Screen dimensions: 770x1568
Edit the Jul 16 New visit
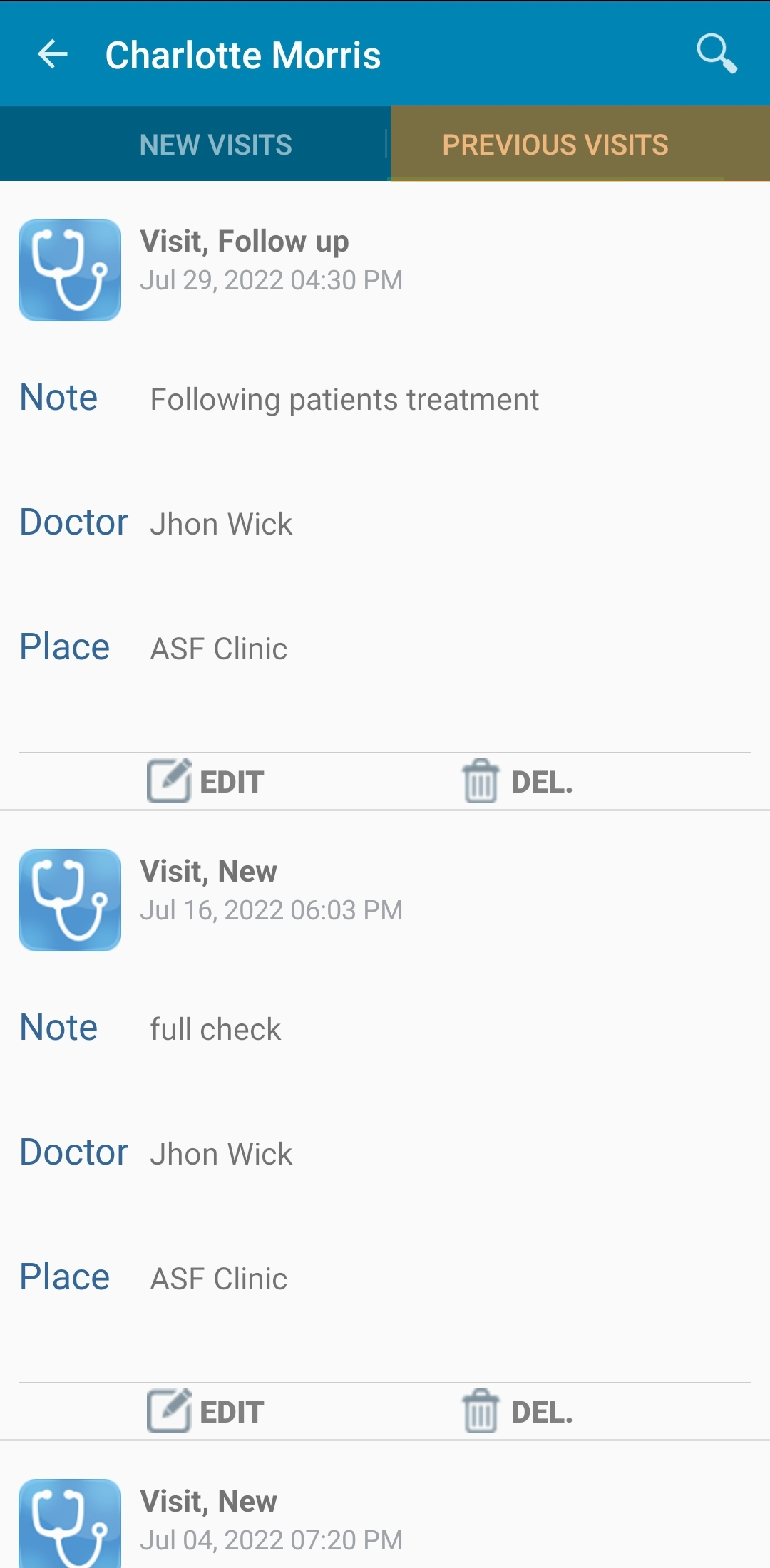tap(205, 1412)
